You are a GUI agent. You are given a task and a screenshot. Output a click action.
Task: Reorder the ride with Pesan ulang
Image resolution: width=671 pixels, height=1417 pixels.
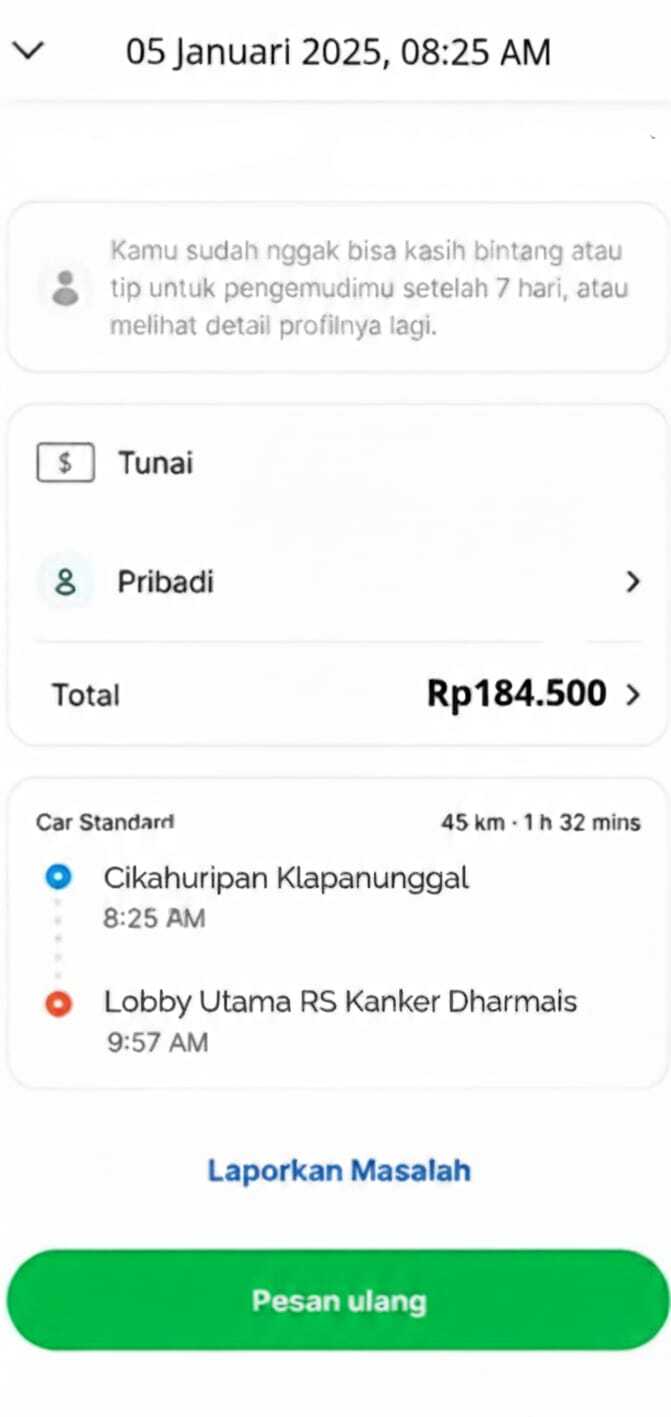tap(338, 1301)
